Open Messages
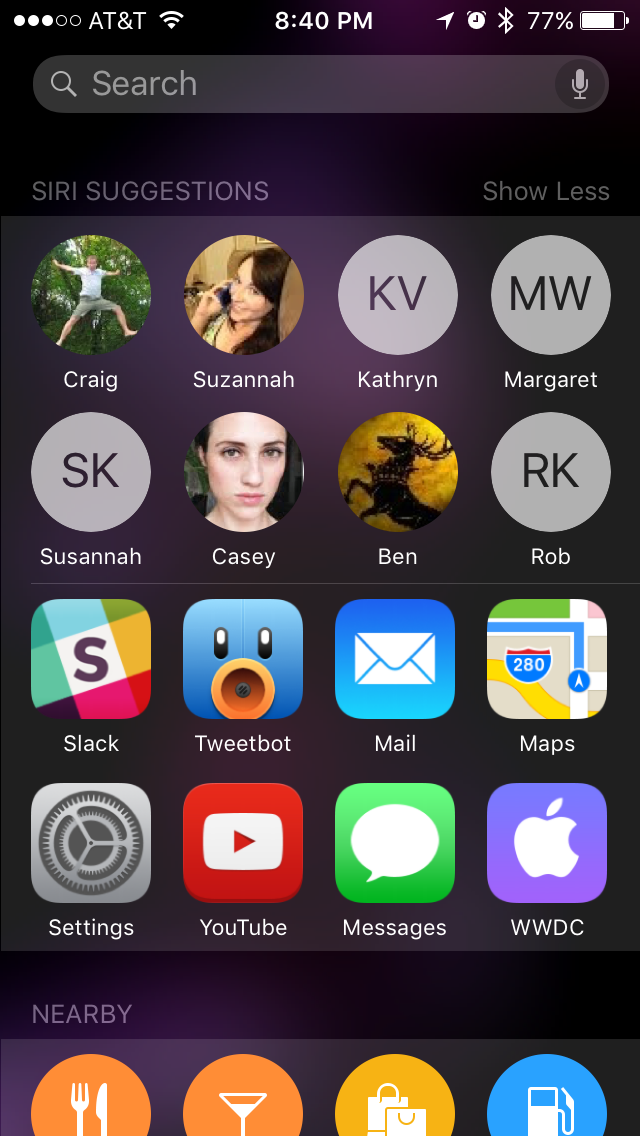640x1136 pixels. [x=395, y=843]
